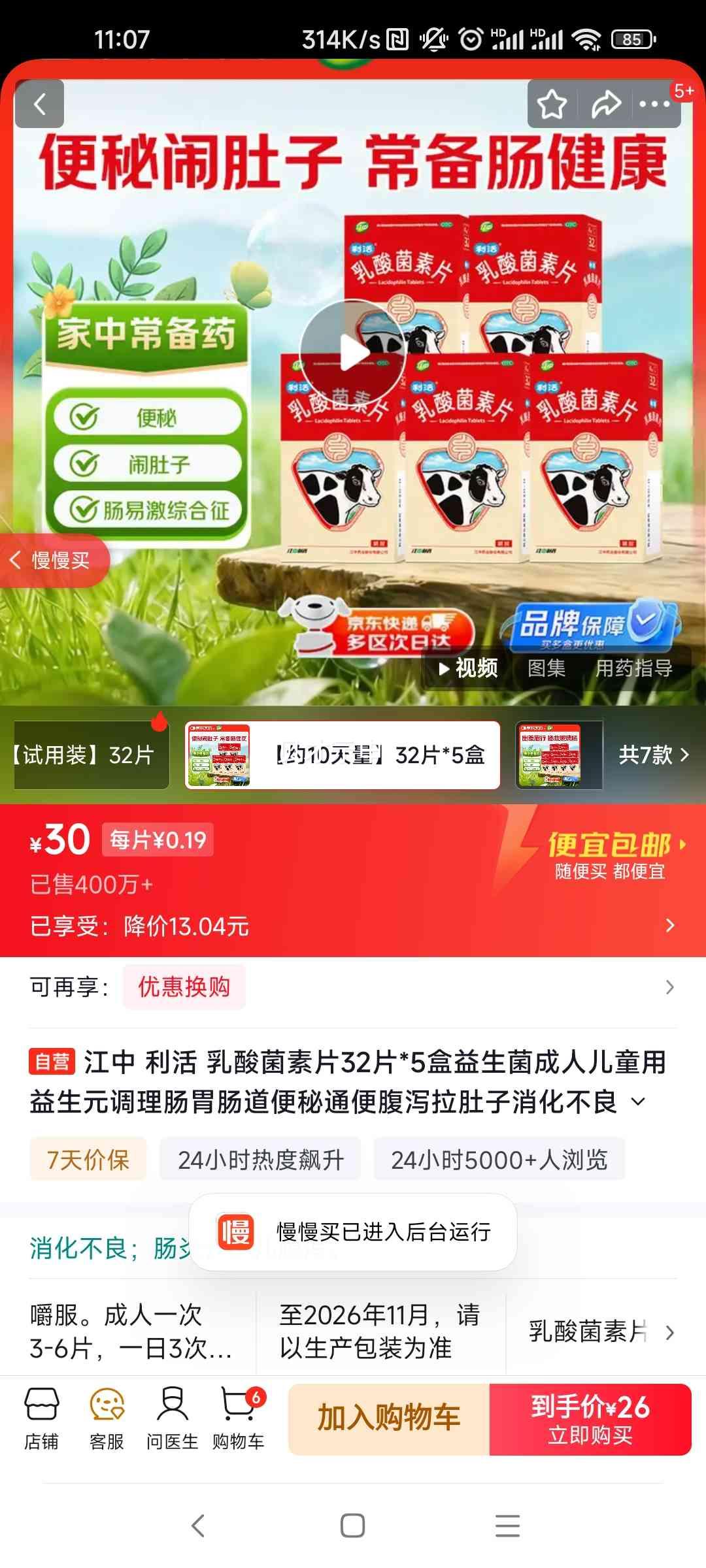The width and height of the screenshot is (706, 1568).
Task: Tap the back arrow to leave product page
Action: (39, 103)
